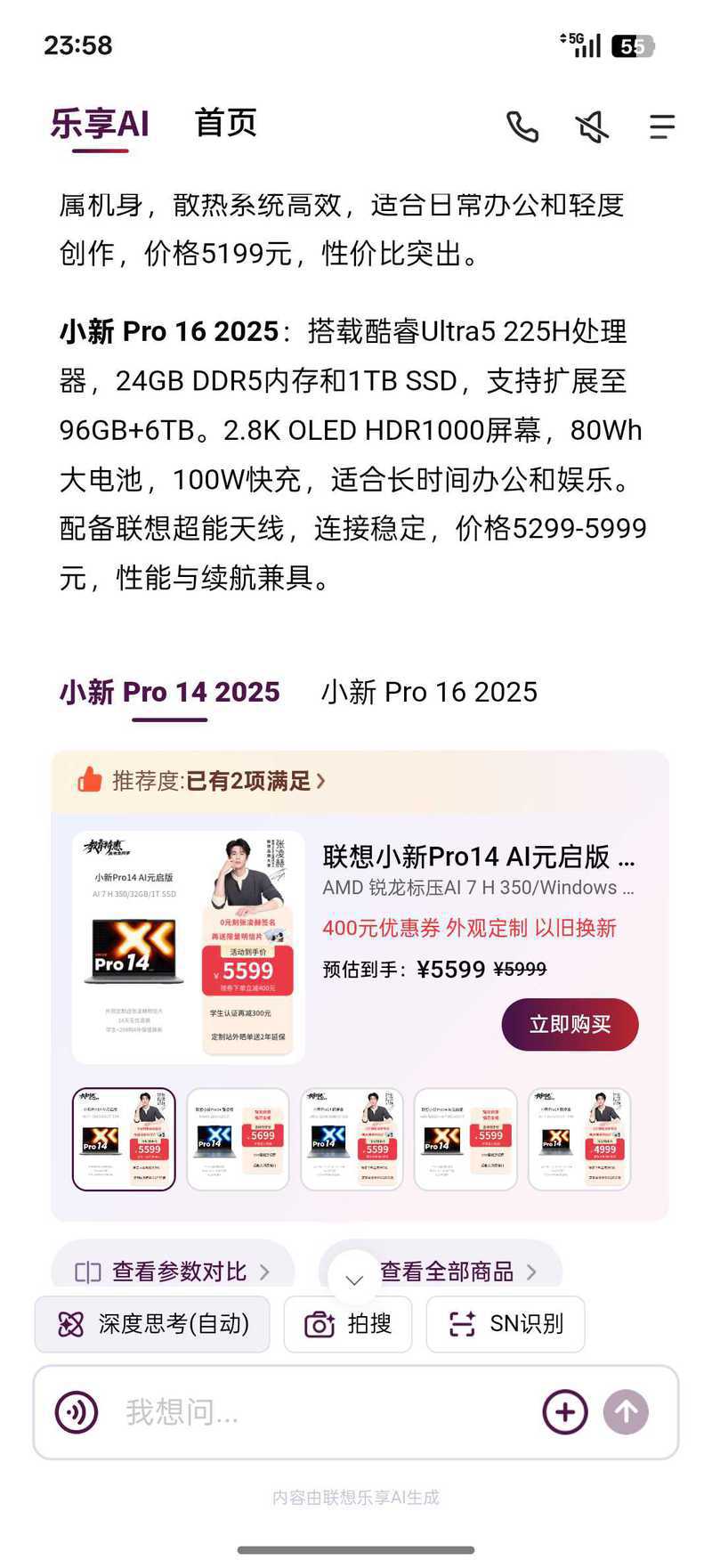
Task: Select the last product thumbnail priced 4999
Action: point(579,1139)
